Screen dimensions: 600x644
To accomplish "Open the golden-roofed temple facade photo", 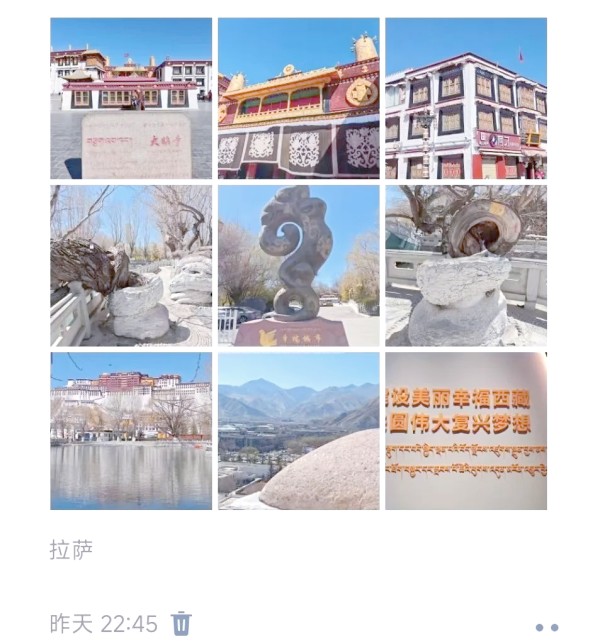I will [x=298, y=98].
